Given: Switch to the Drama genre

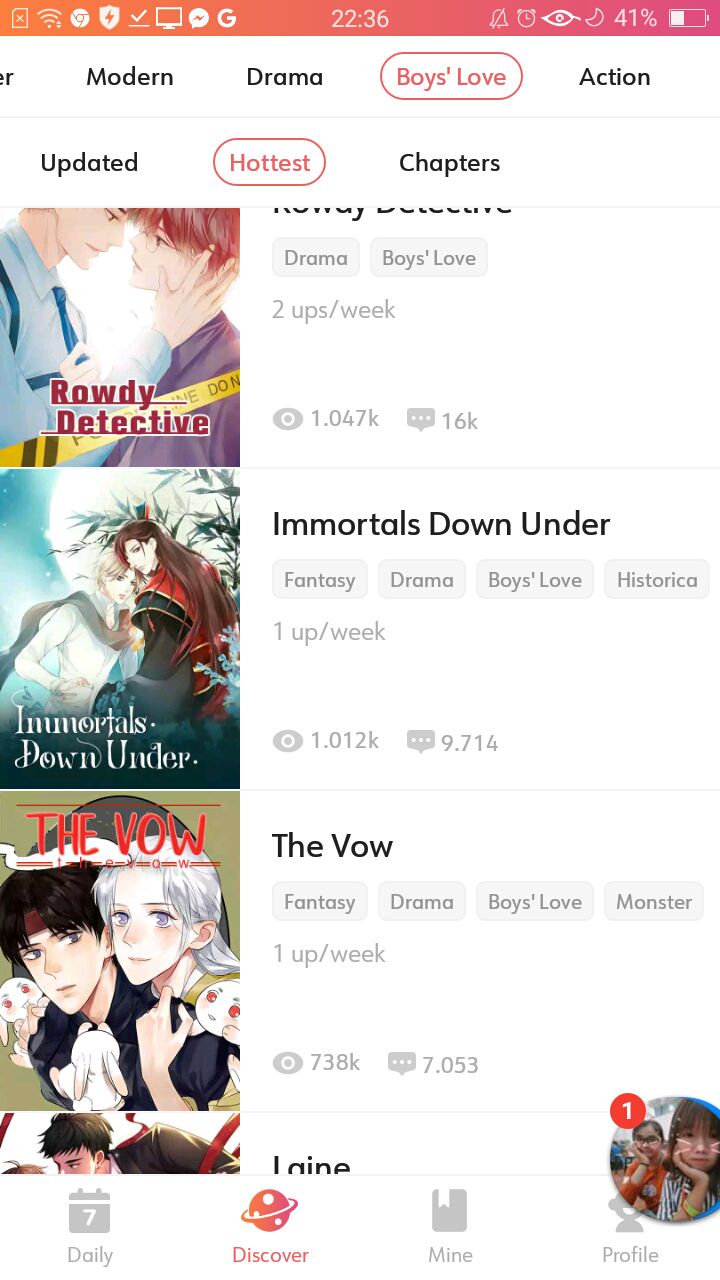Looking at the screenshot, I should coord(285,77).
